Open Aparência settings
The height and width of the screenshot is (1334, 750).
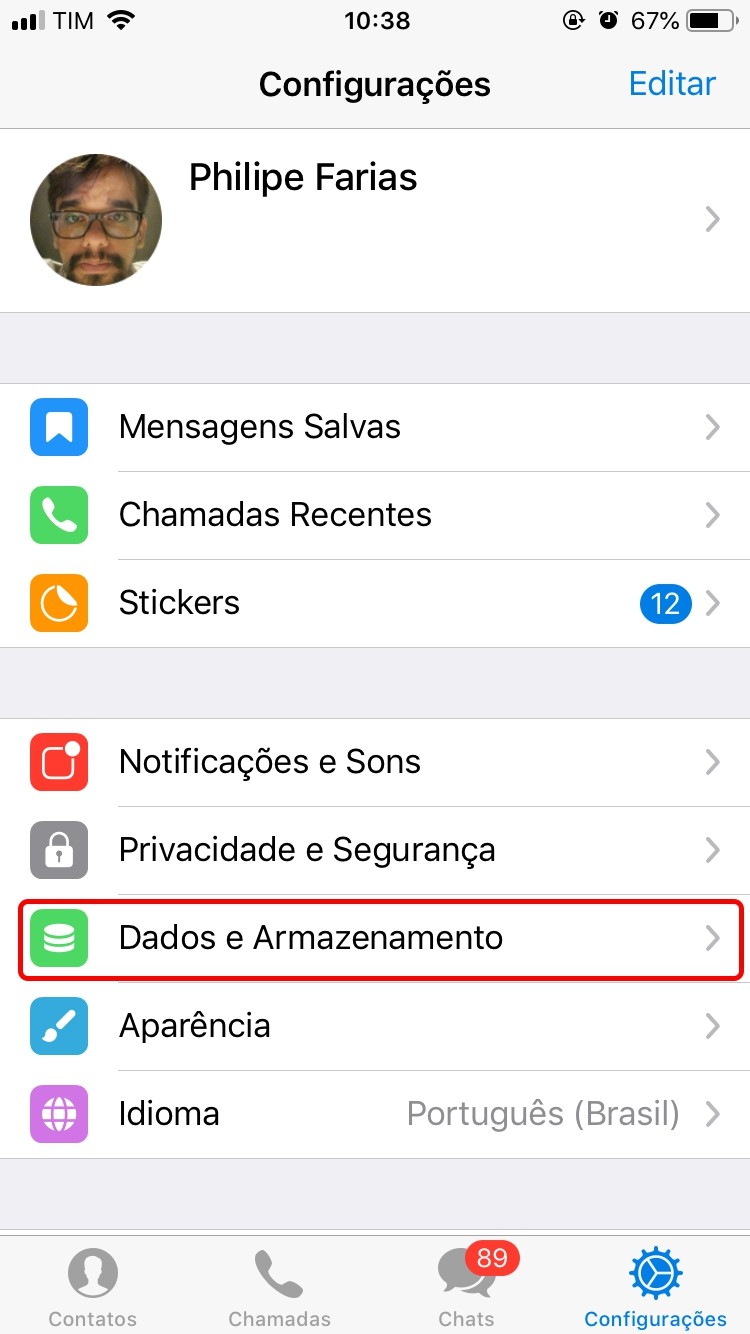(x=375, y=1026)
